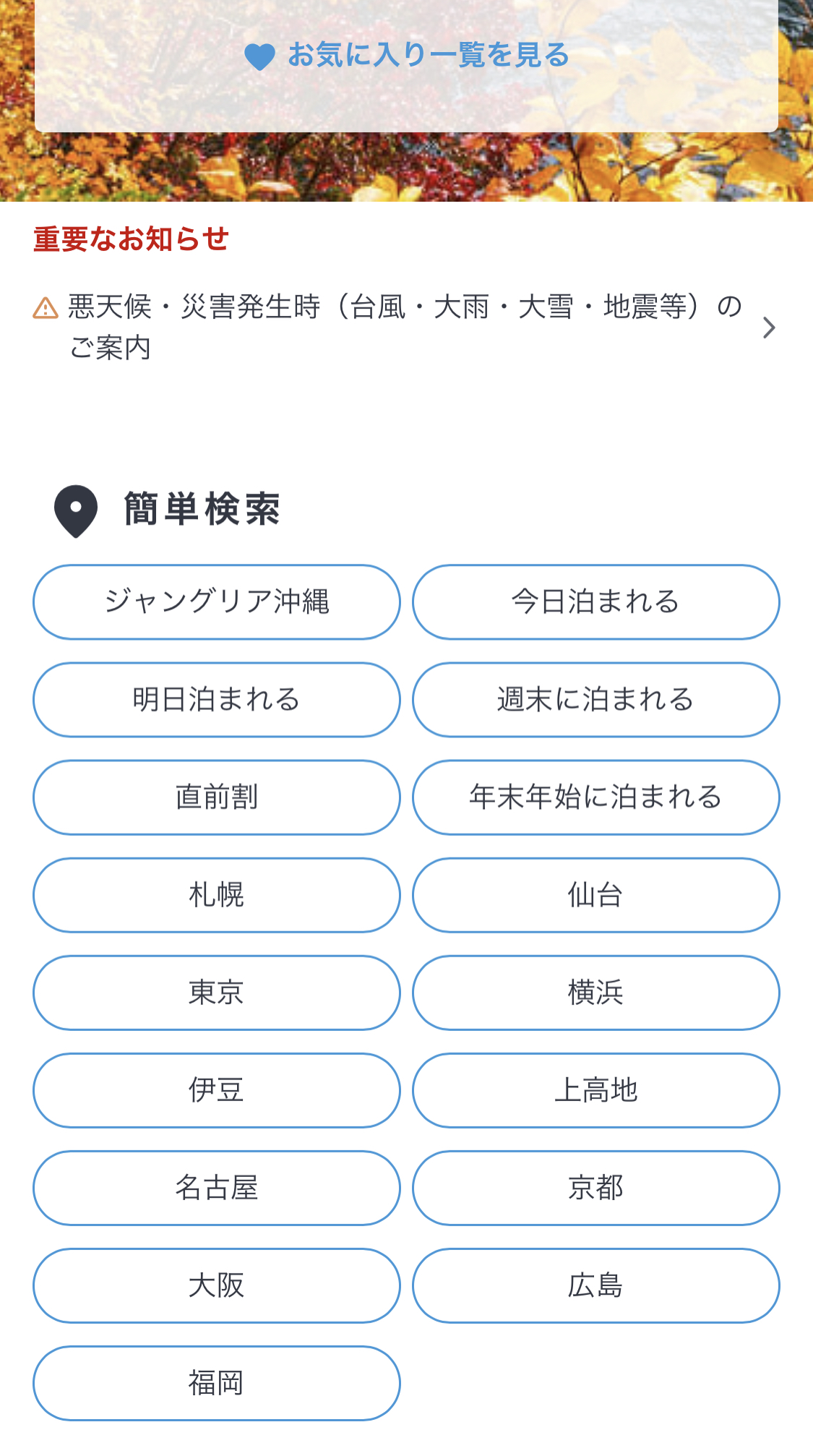This screenshot has height=1456, width=813.
Task: Choose 大阪 destination
Action: point(217,1285)
